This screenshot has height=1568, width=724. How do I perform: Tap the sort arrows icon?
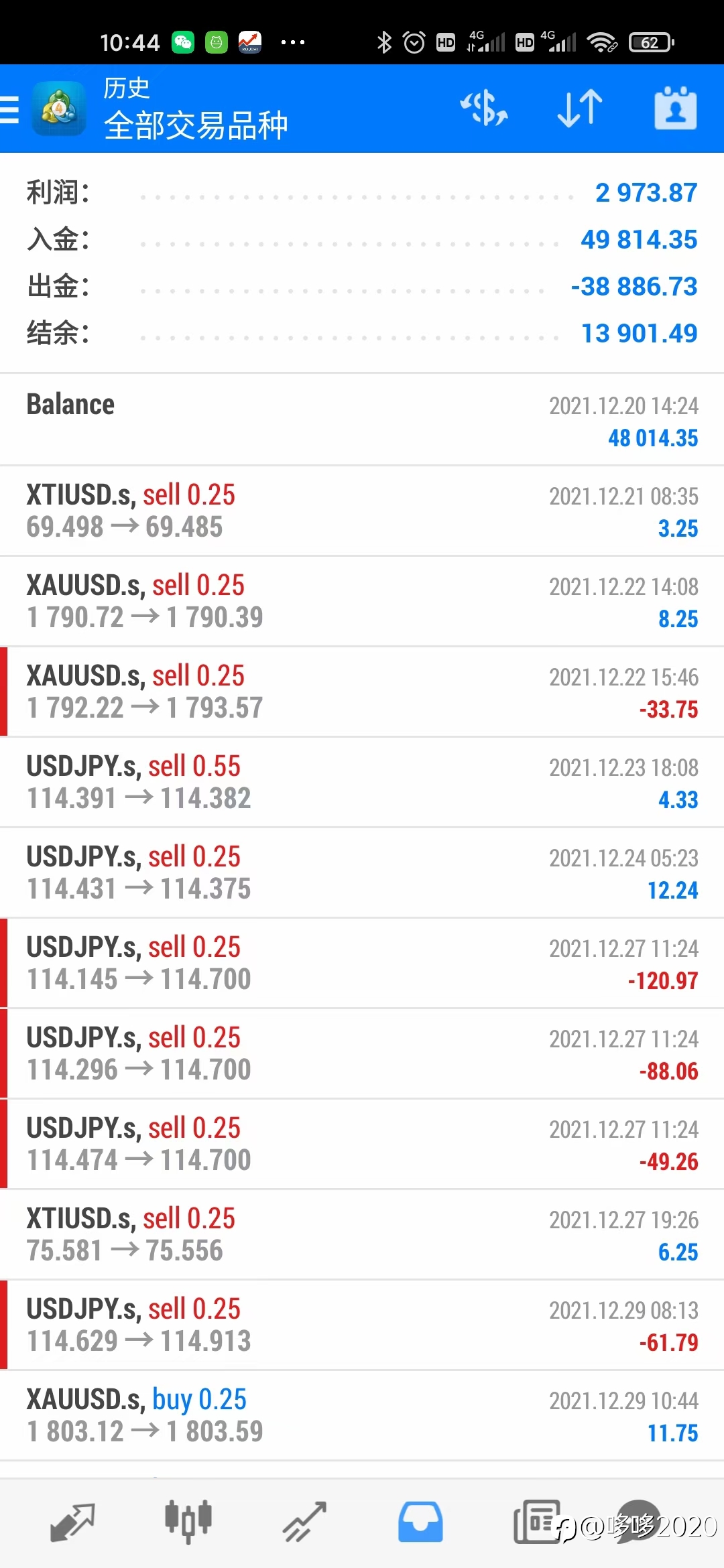coord(580,109)
